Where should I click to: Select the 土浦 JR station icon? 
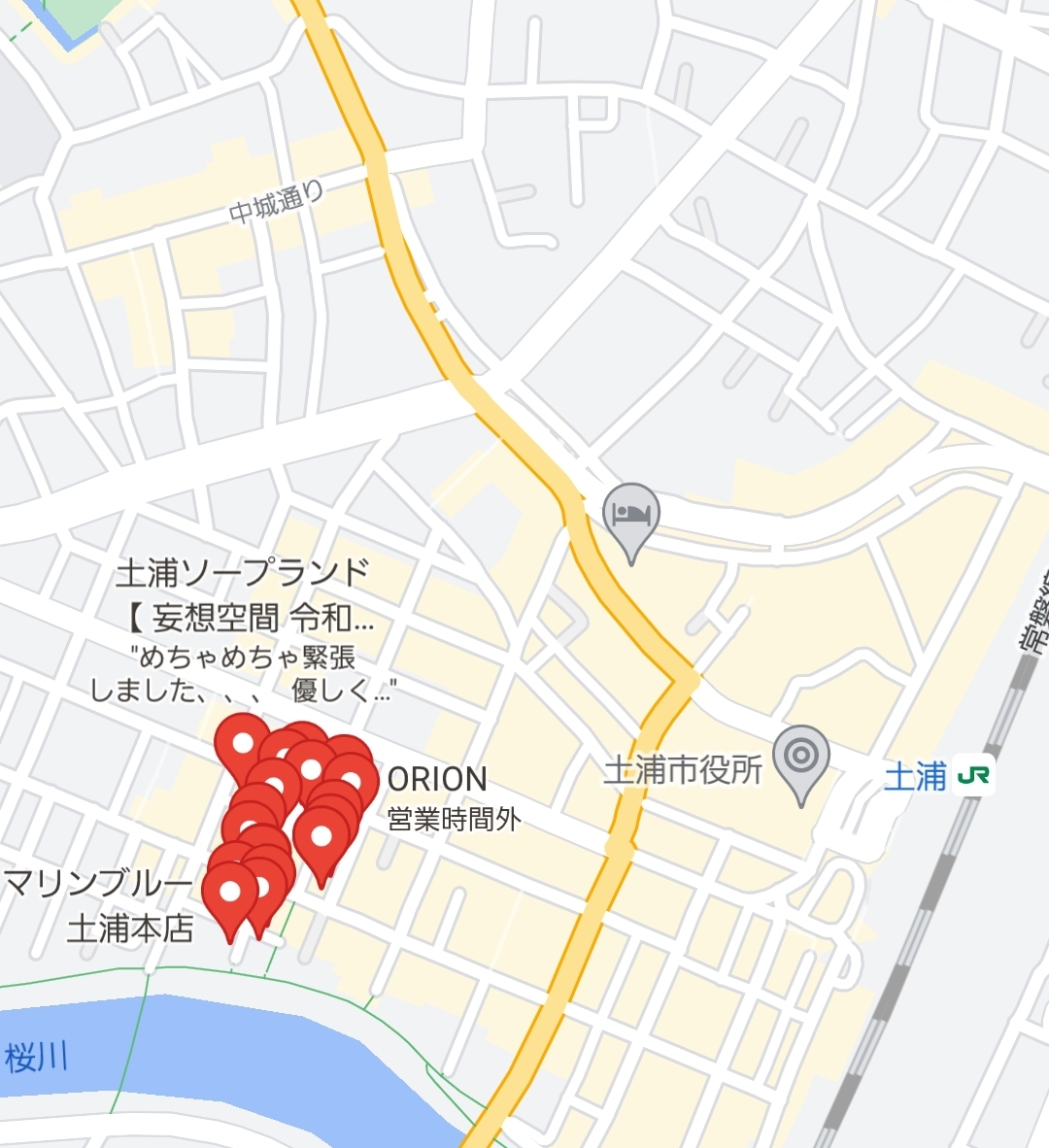tap(973, 775)
